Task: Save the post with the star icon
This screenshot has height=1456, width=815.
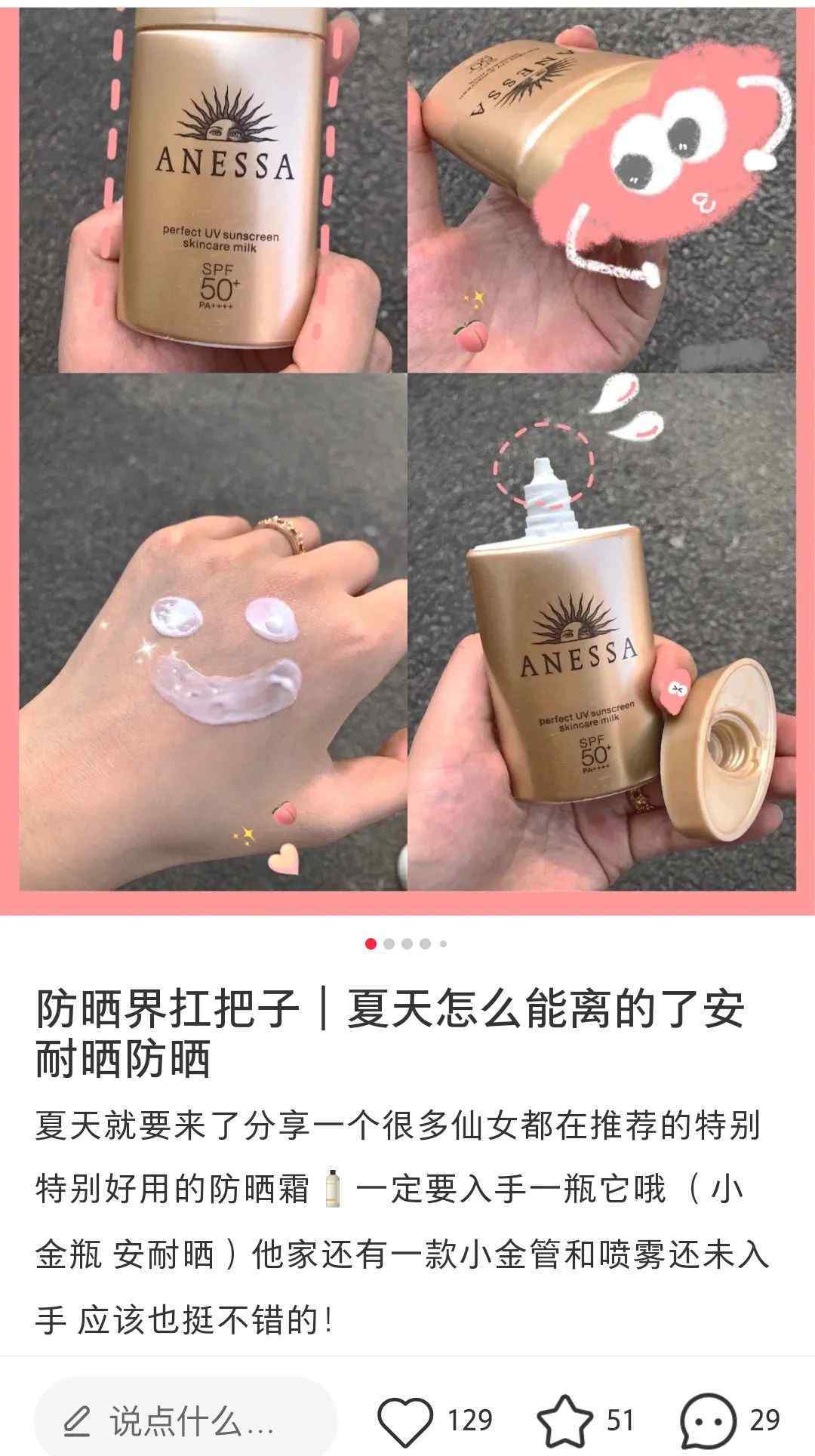Action: [564, 1421]
